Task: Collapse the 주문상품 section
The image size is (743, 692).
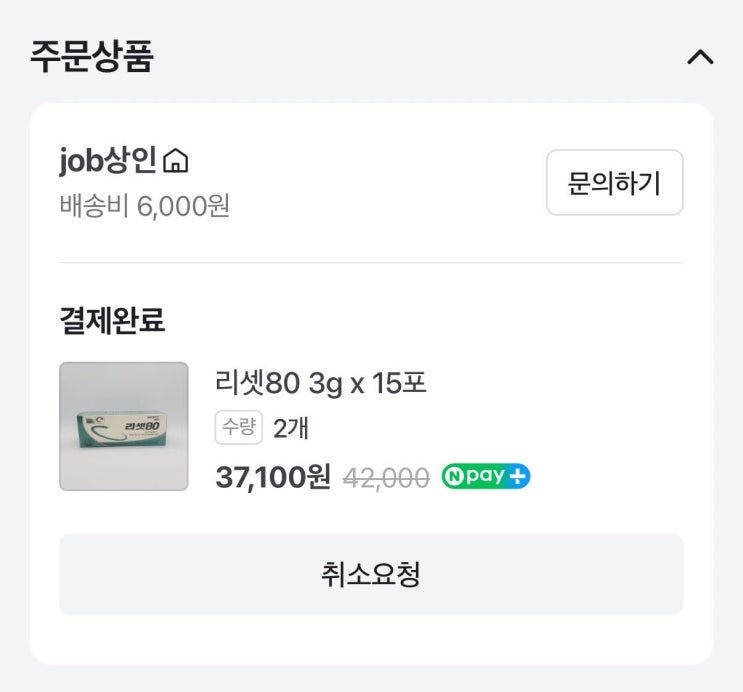Action: click(x=700, y=57)
